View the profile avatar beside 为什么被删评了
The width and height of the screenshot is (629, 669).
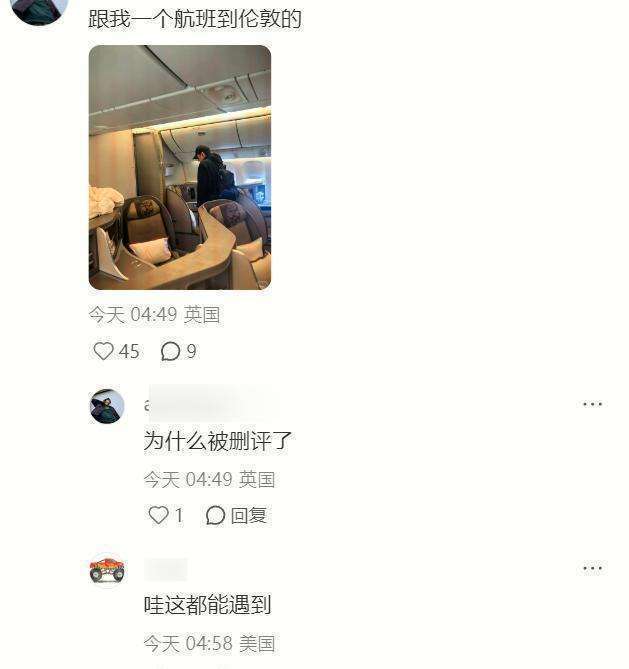(x=107, y=406)
